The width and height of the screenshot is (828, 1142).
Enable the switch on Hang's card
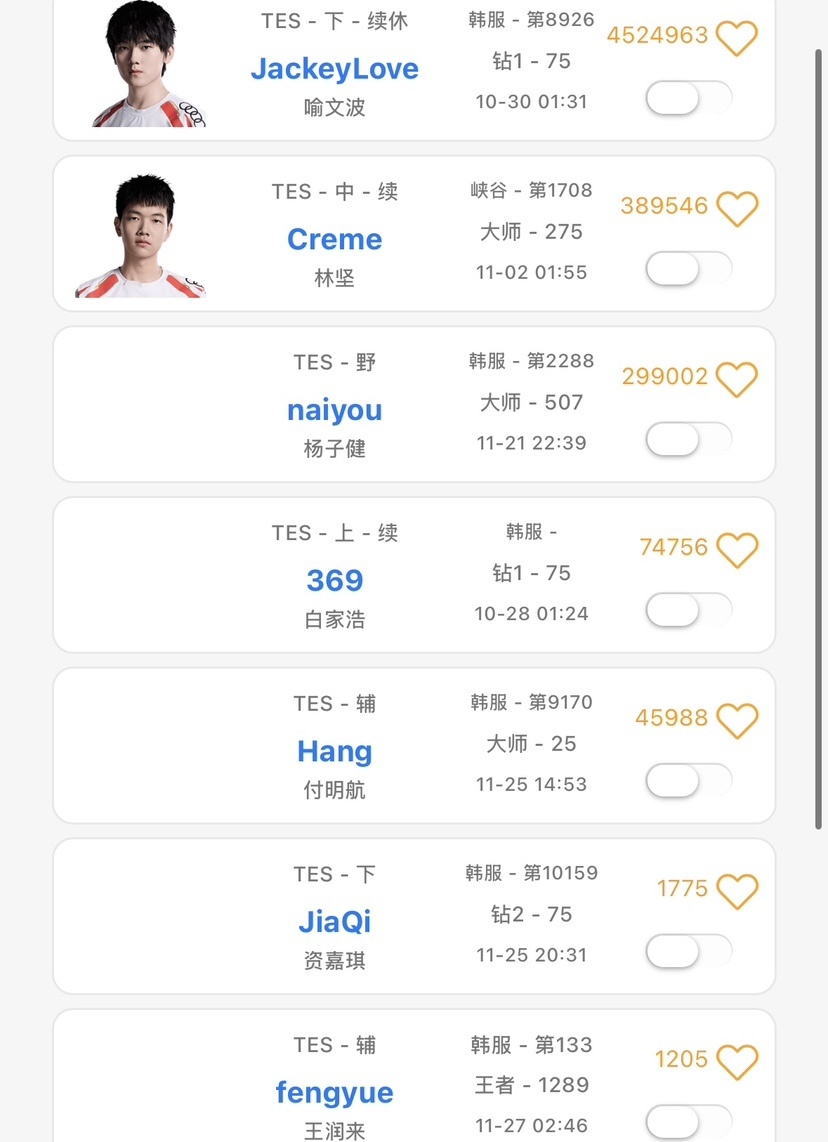pos(688,782)
